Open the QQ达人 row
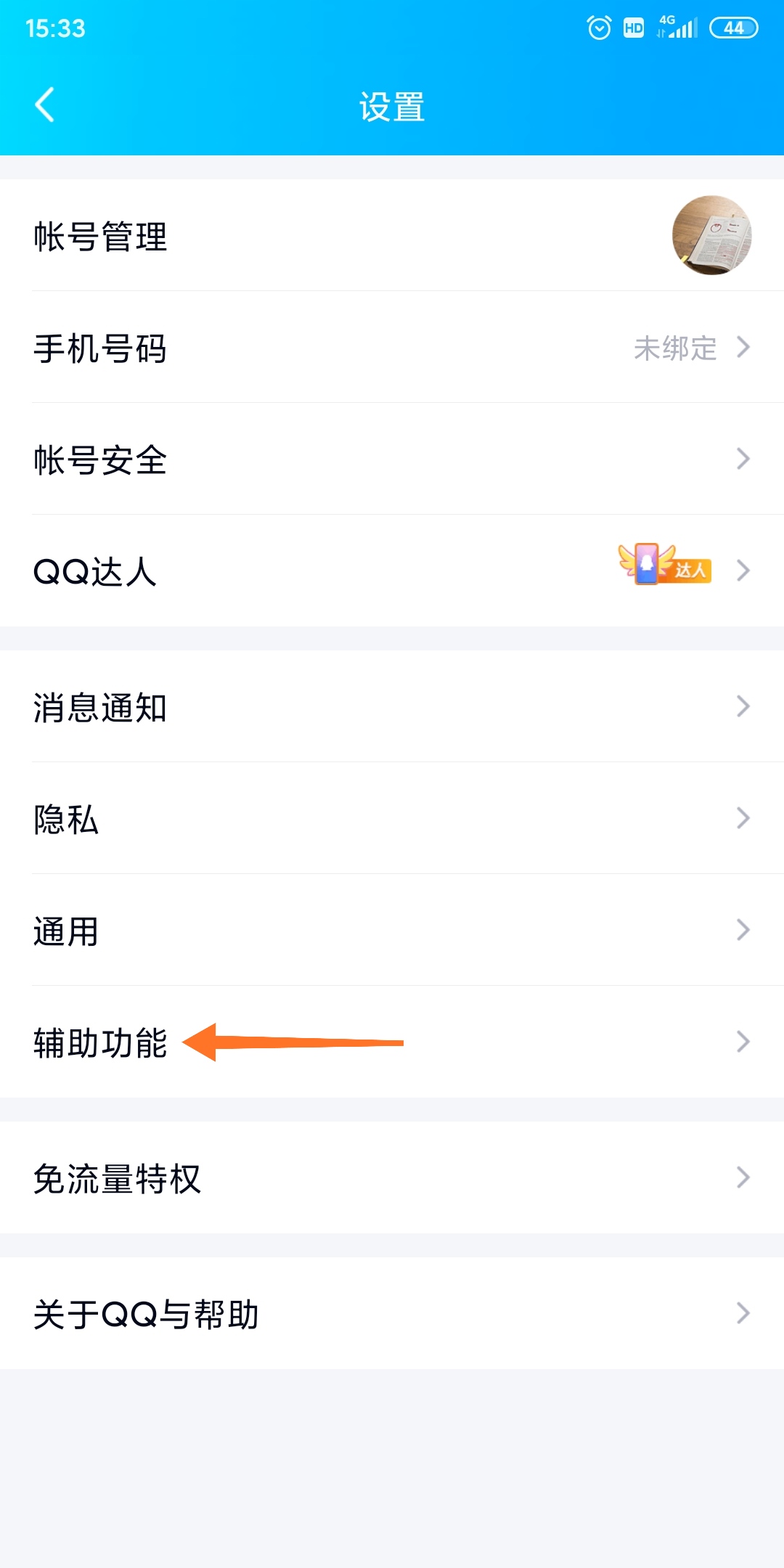This screenshot has height=1568, width=784. coord(392,571)
